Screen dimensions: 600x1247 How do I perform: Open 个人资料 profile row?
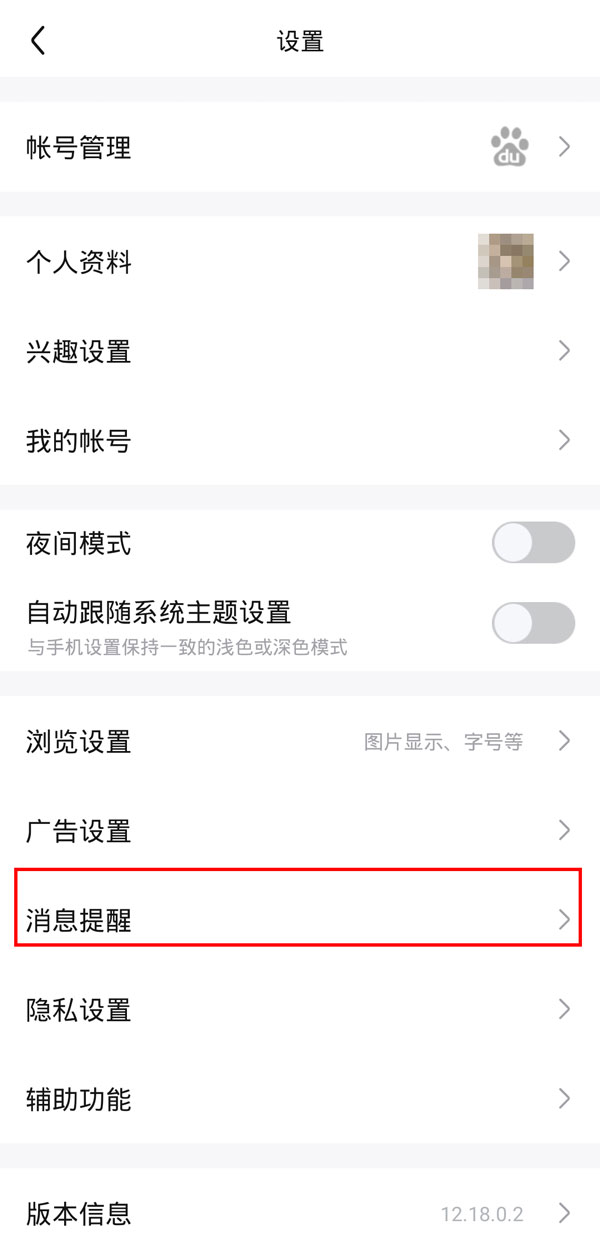pos(300,262)
